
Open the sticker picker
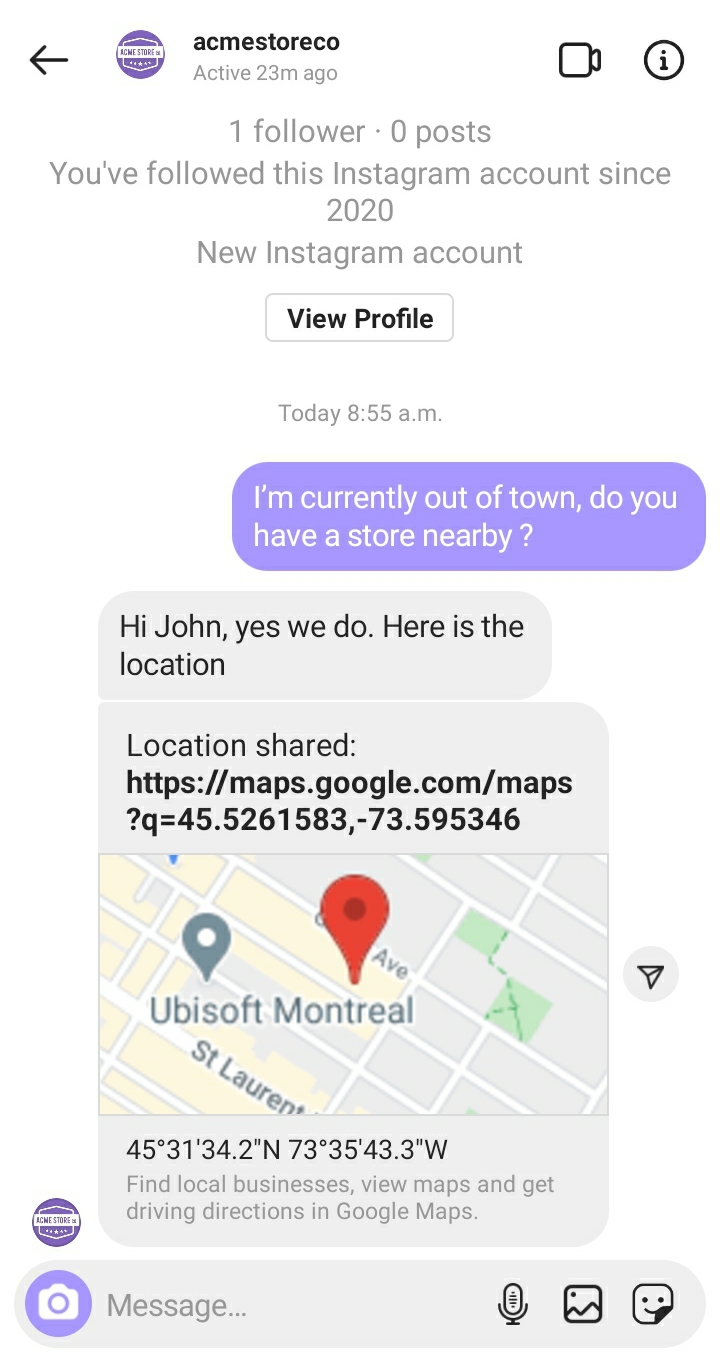653,1304
